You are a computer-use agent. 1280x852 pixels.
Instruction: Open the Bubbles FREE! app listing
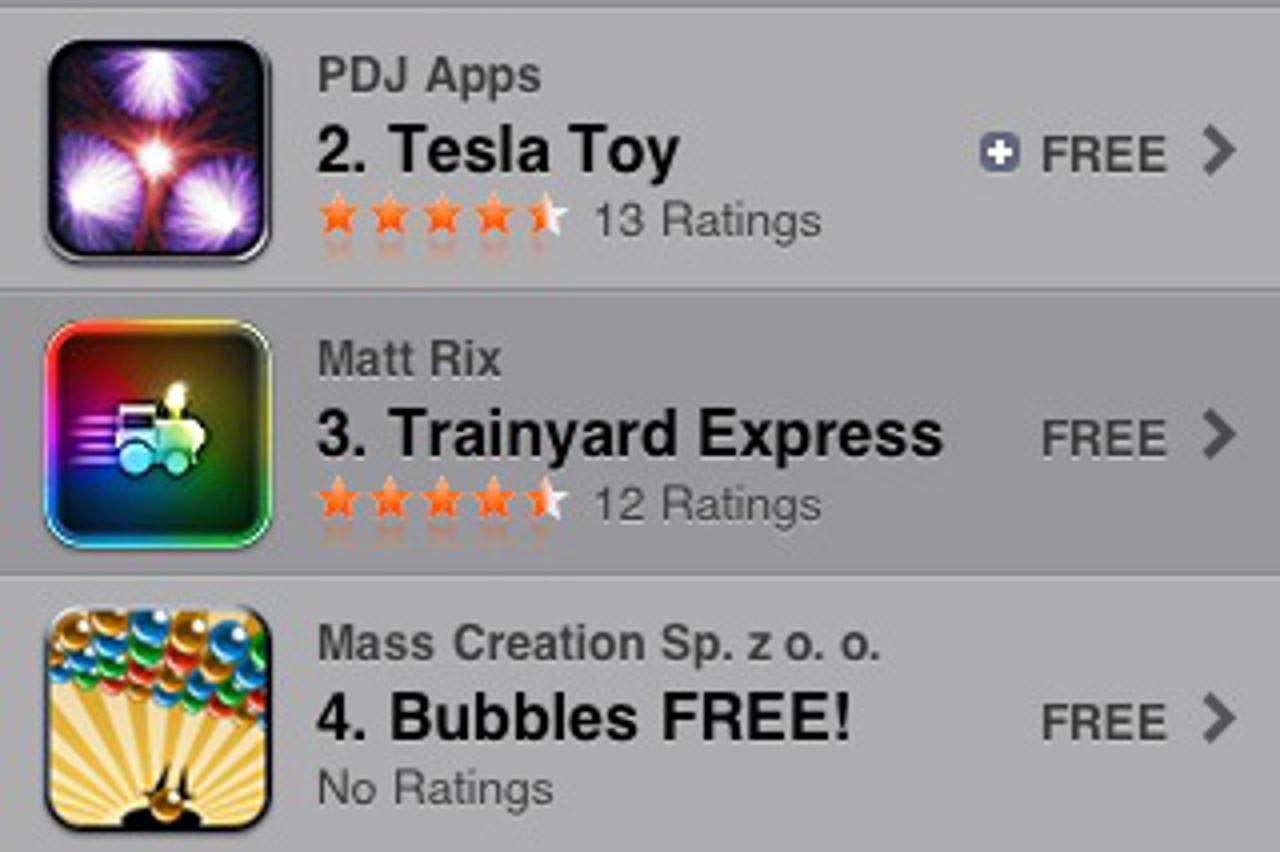coord(583,718)
